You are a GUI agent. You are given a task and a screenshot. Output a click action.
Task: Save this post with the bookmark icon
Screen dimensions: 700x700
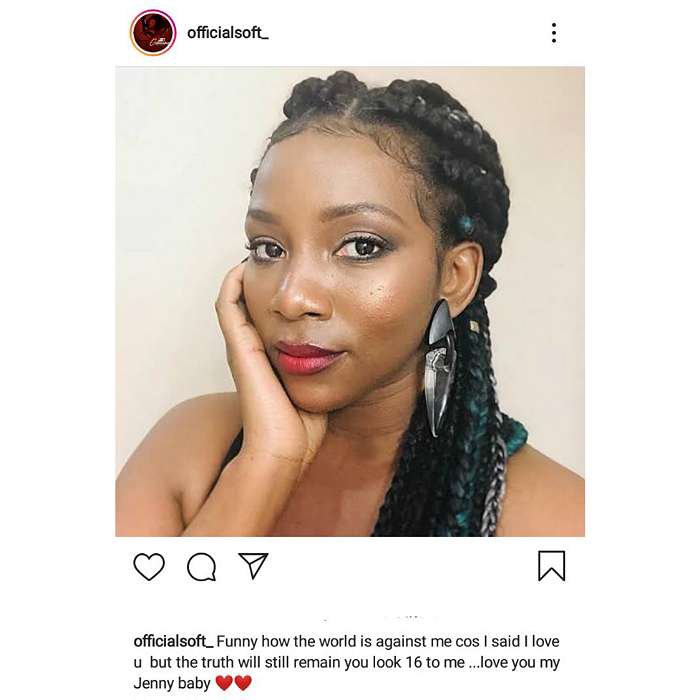pyautogui.click(x=551, y=566)
